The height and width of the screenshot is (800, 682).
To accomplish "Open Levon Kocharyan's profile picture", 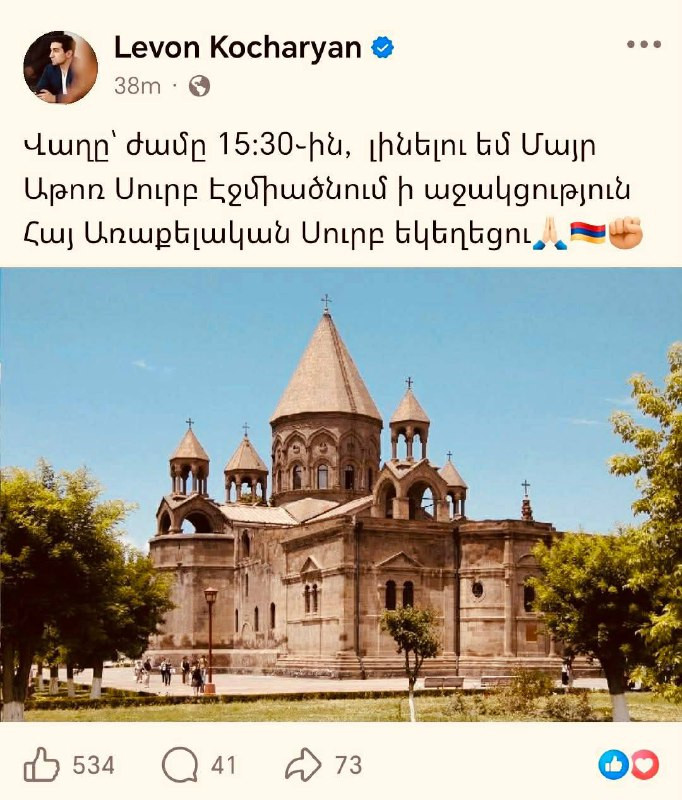I will point(60,67).
